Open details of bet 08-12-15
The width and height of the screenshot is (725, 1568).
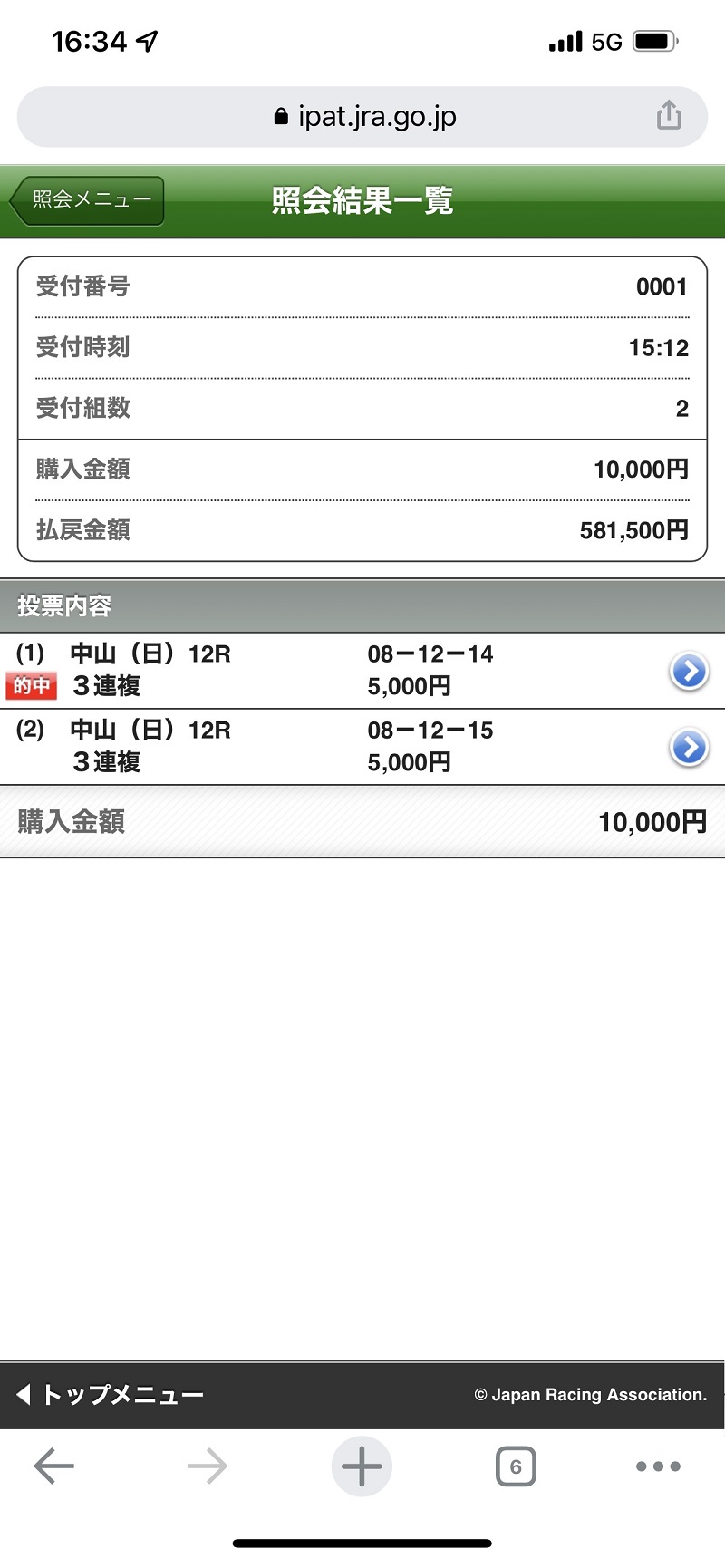click(x=689, y=748)
